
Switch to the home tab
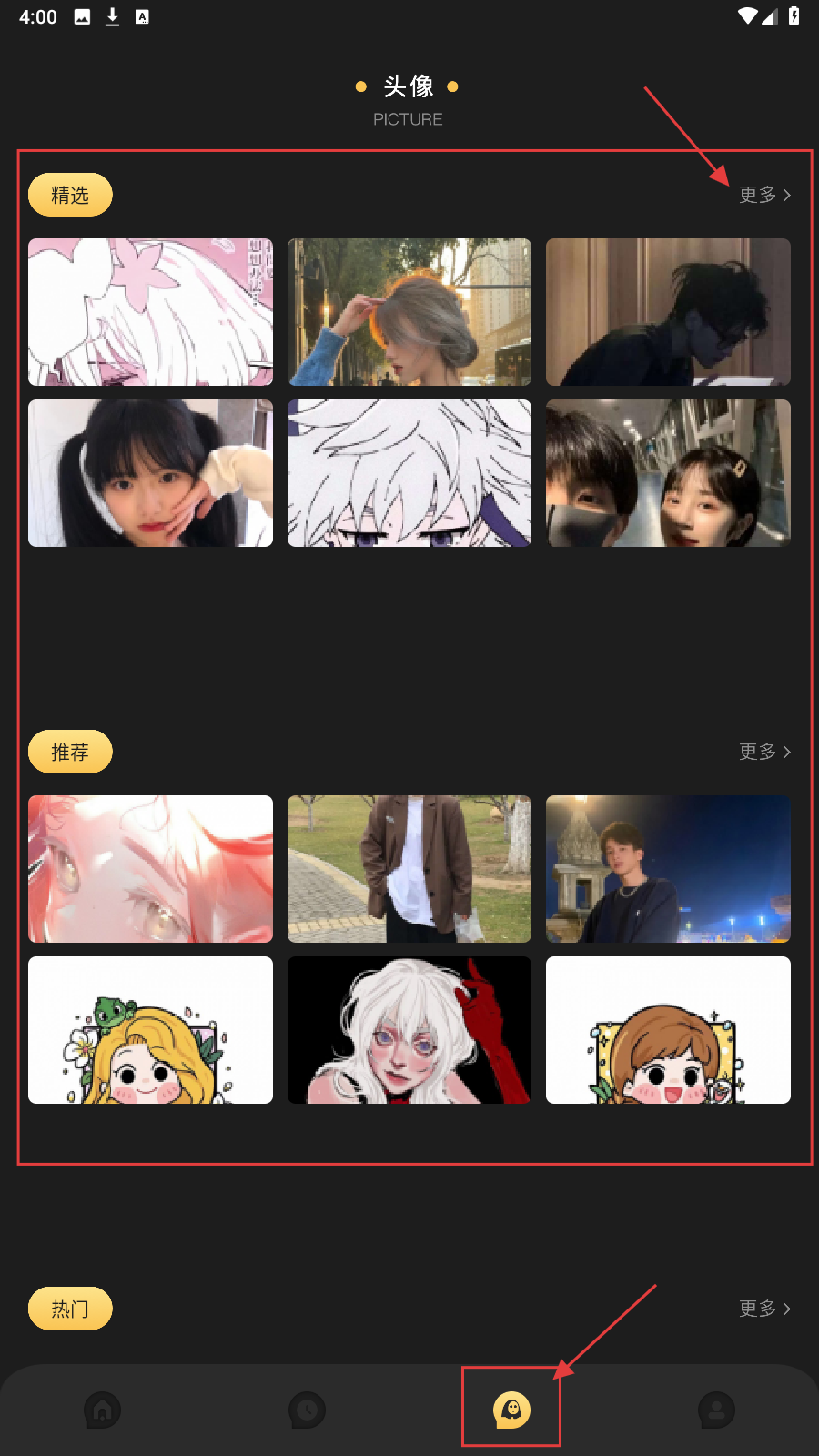103,1410
